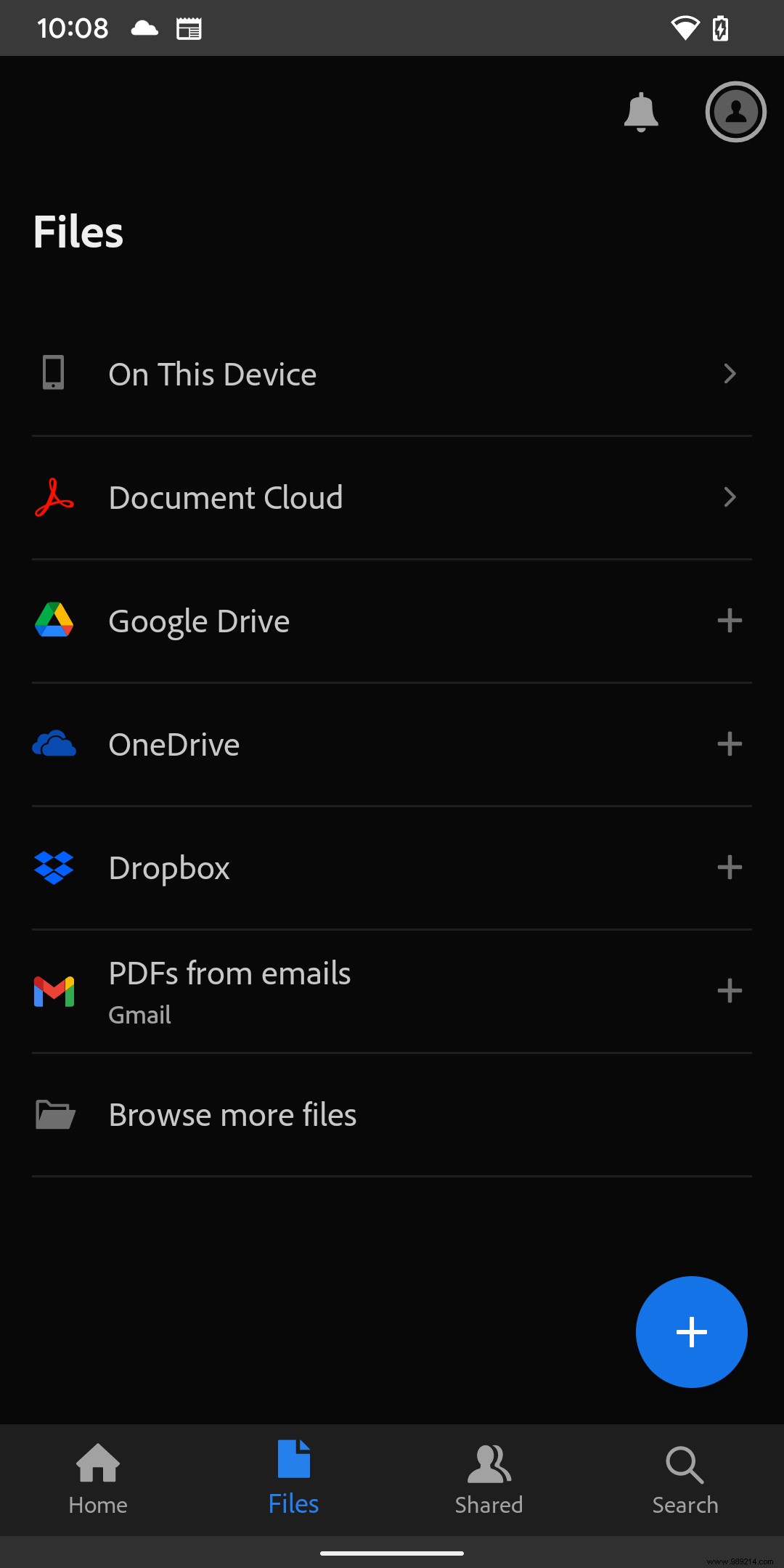Add Gmail PDFs with plus sign
Screen dimensions: 784x1568
coord(730,990)
